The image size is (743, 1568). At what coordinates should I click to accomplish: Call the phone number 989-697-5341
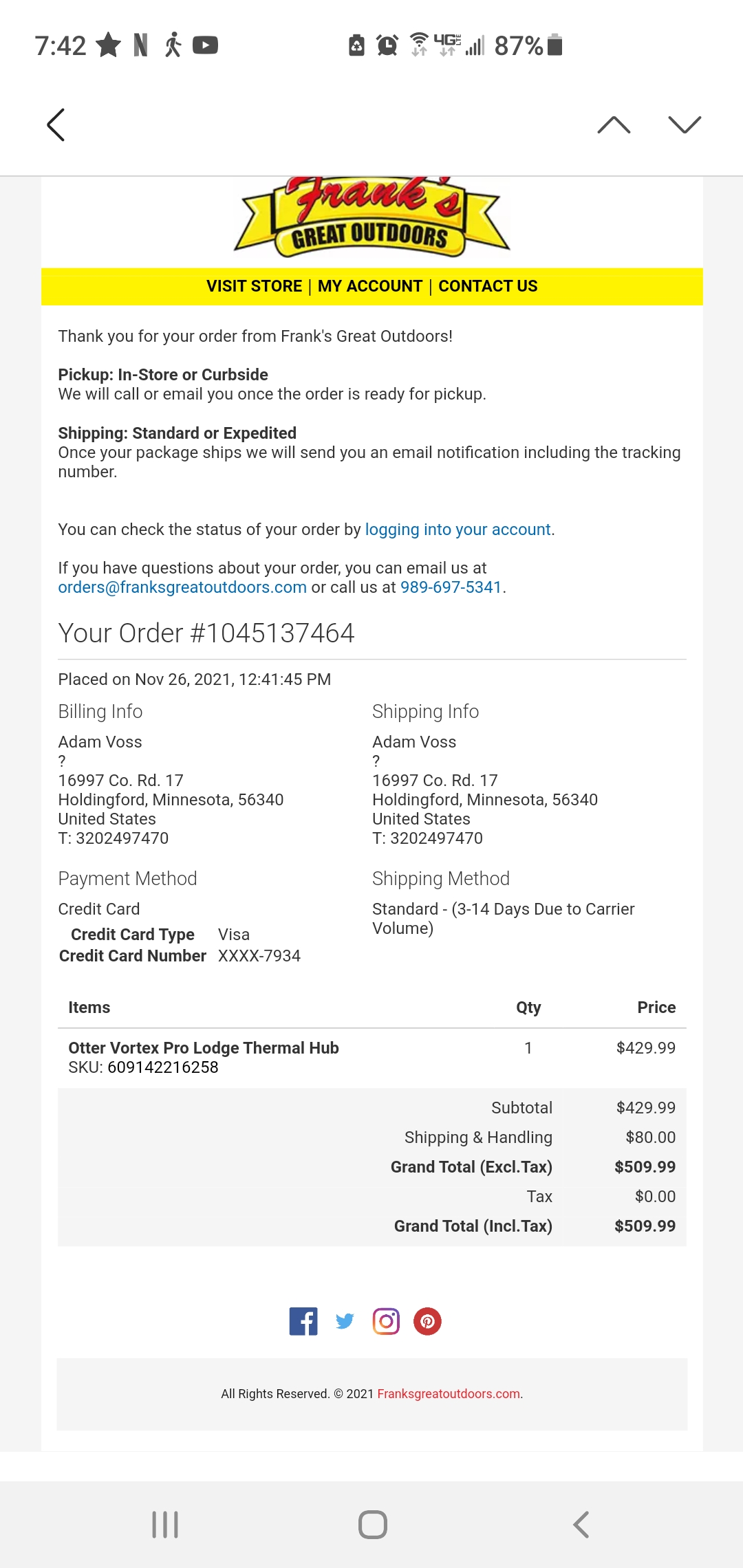451,587
